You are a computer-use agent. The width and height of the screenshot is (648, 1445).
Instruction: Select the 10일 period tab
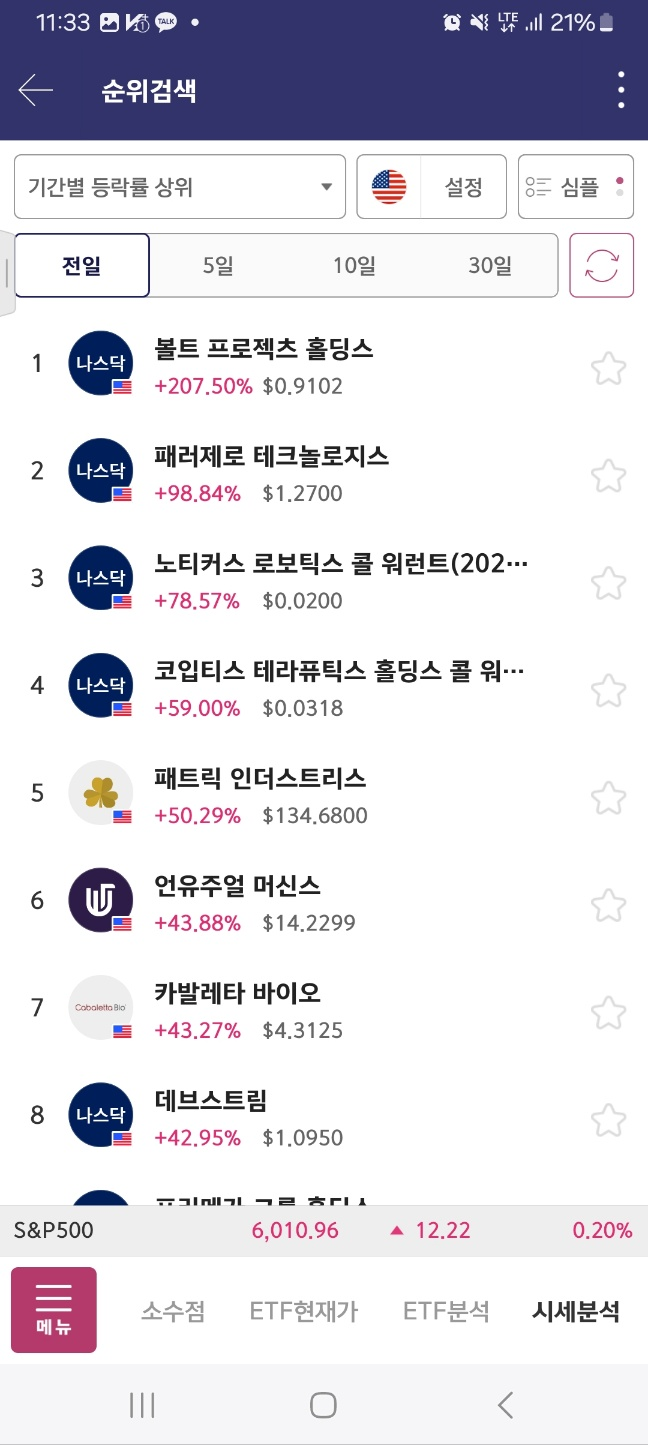[x=354, y=266]
